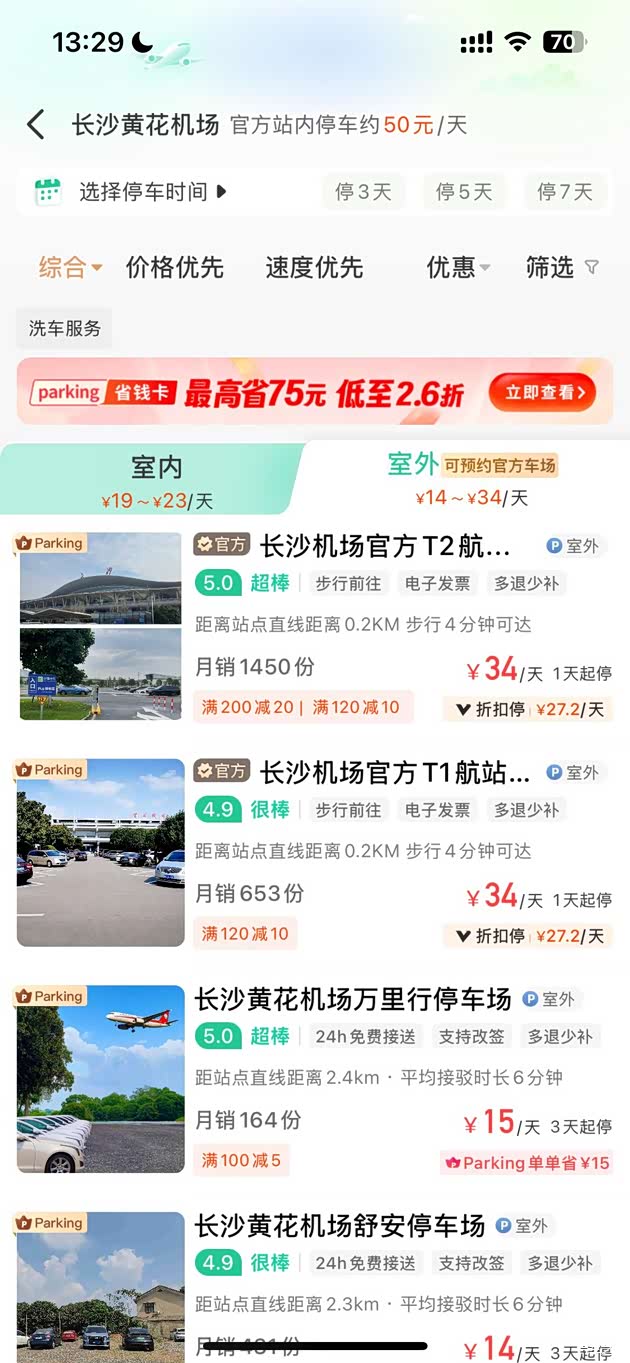The width and height of the screenshot is (630, 1363).
Task: Select the 停3天 quick option
Action: [x=363, y=191]
